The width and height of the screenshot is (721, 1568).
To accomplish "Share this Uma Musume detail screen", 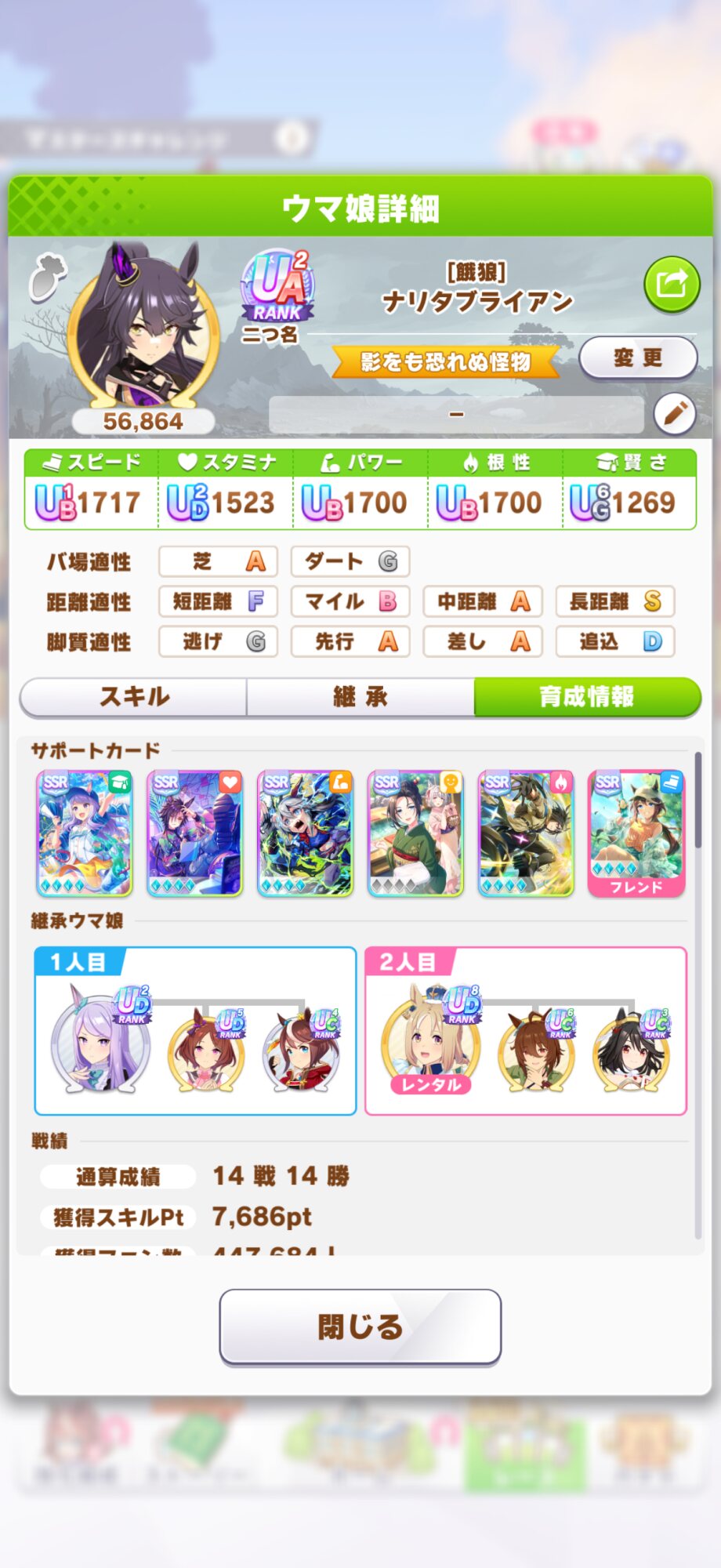I will 671,284.
